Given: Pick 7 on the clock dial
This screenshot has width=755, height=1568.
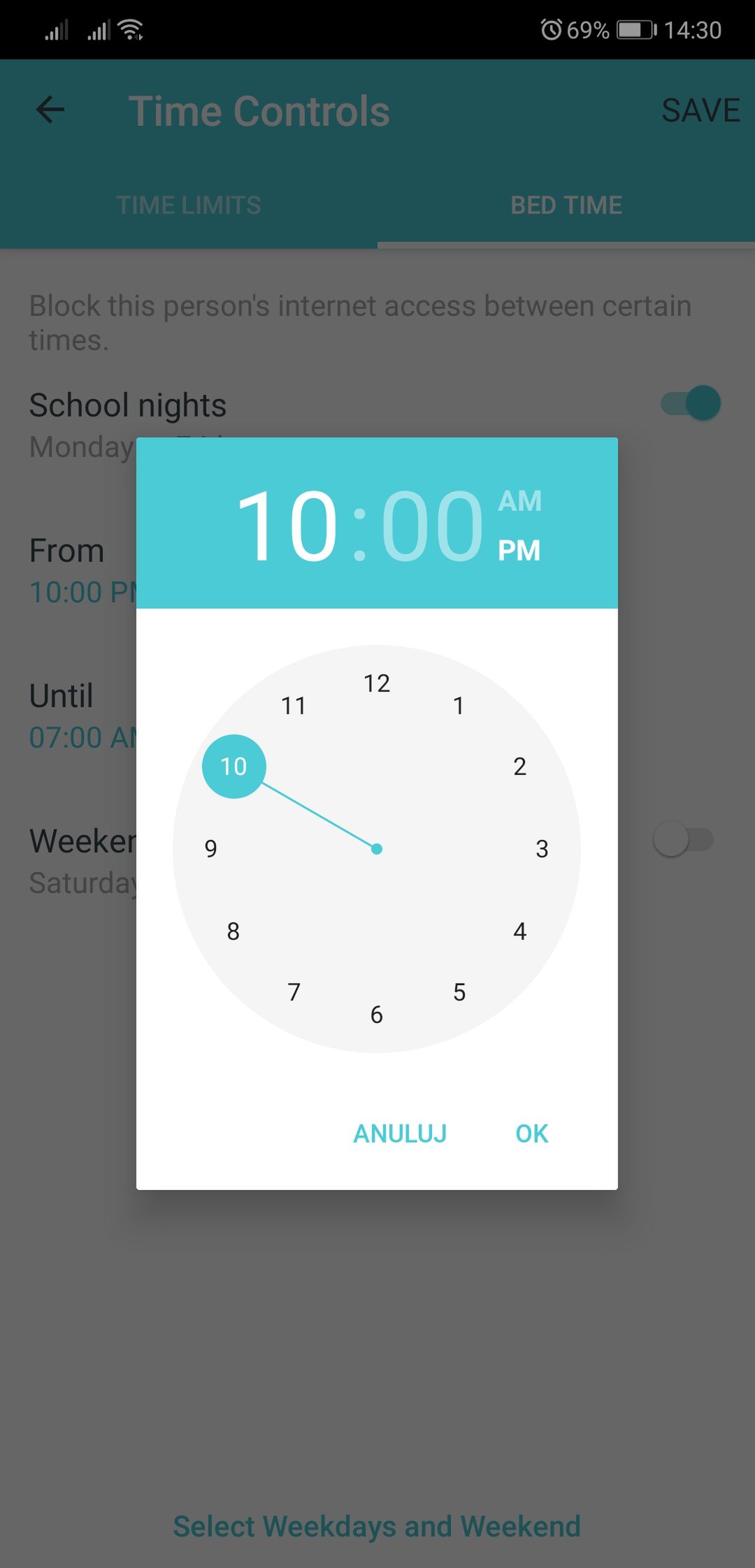Looking at the screenshot, I should 294,992.
